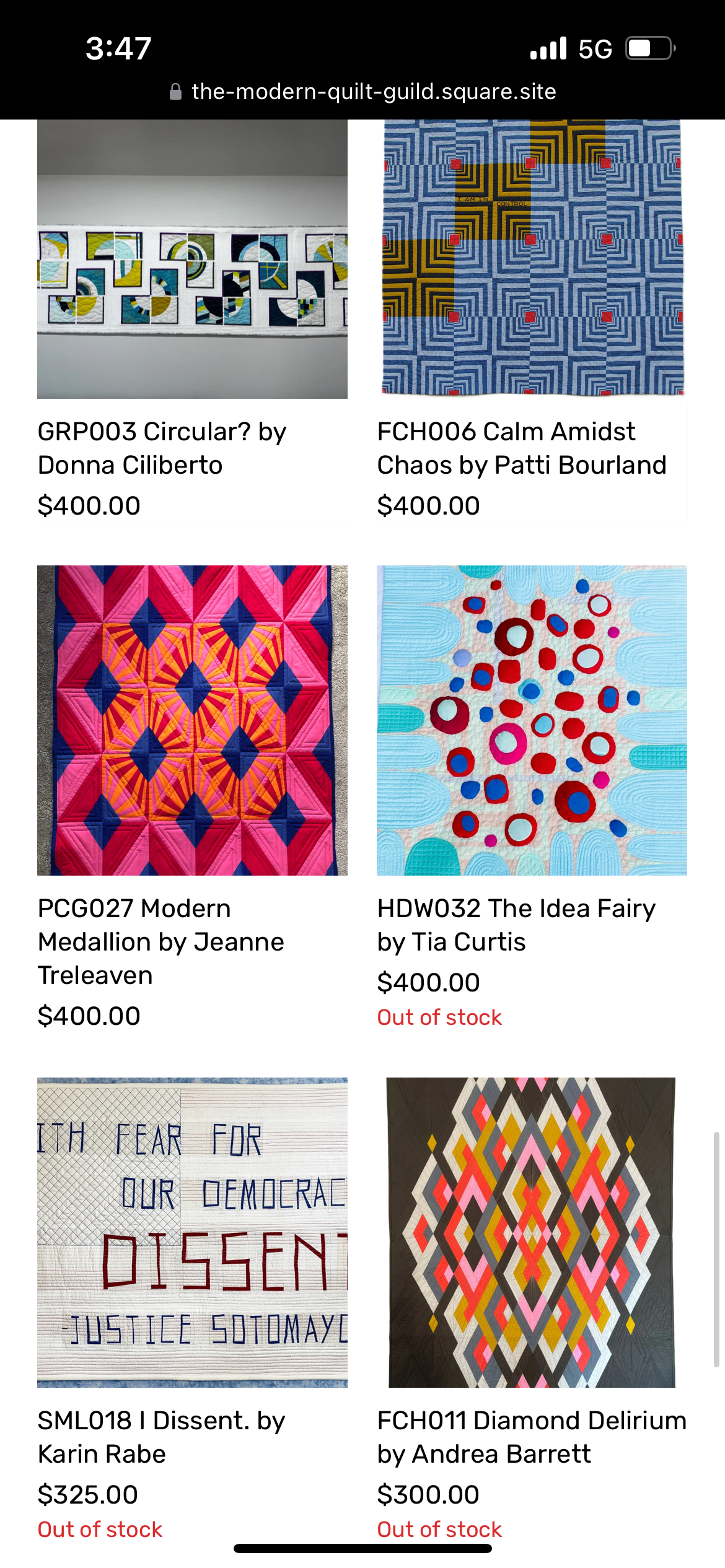Open the SML018 I Dissent. quilt image
This screenshot has width=725, height=1568.
[192, 1232]
